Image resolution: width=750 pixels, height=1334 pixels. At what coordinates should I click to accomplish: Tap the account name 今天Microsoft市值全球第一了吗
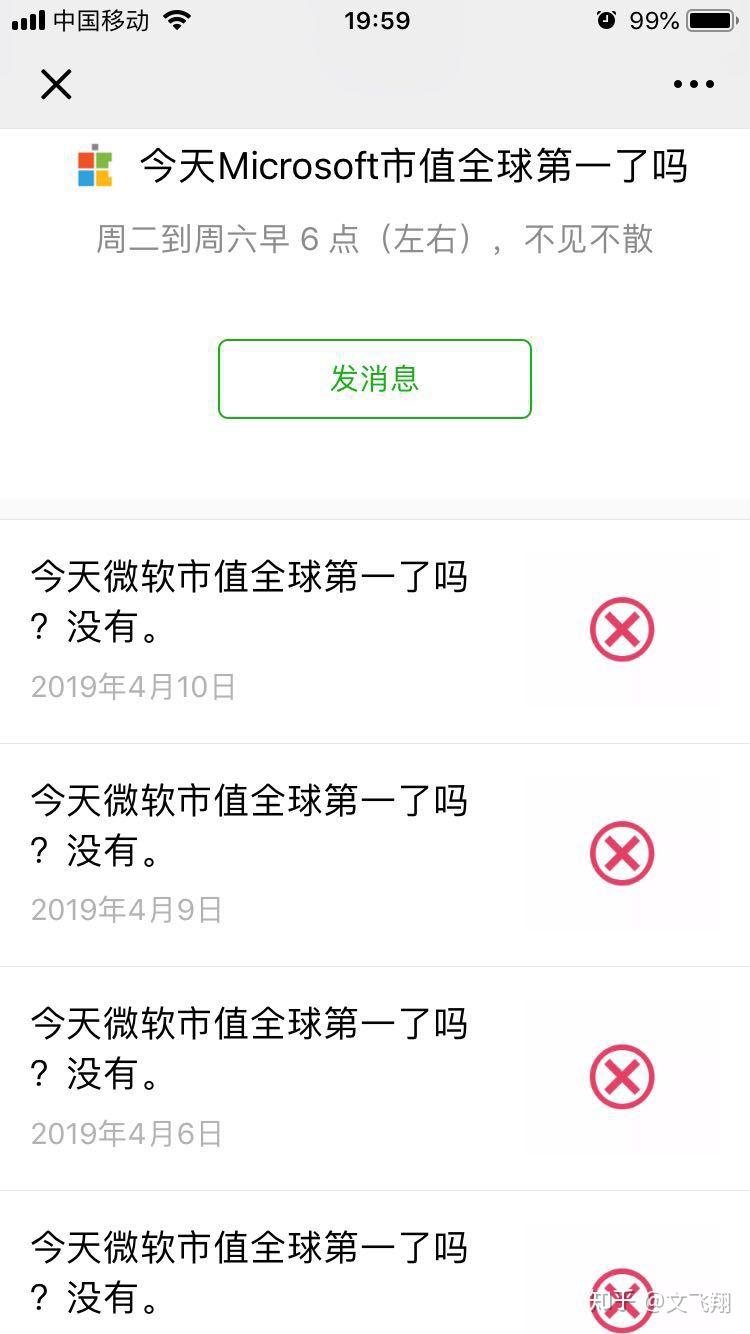415,165
